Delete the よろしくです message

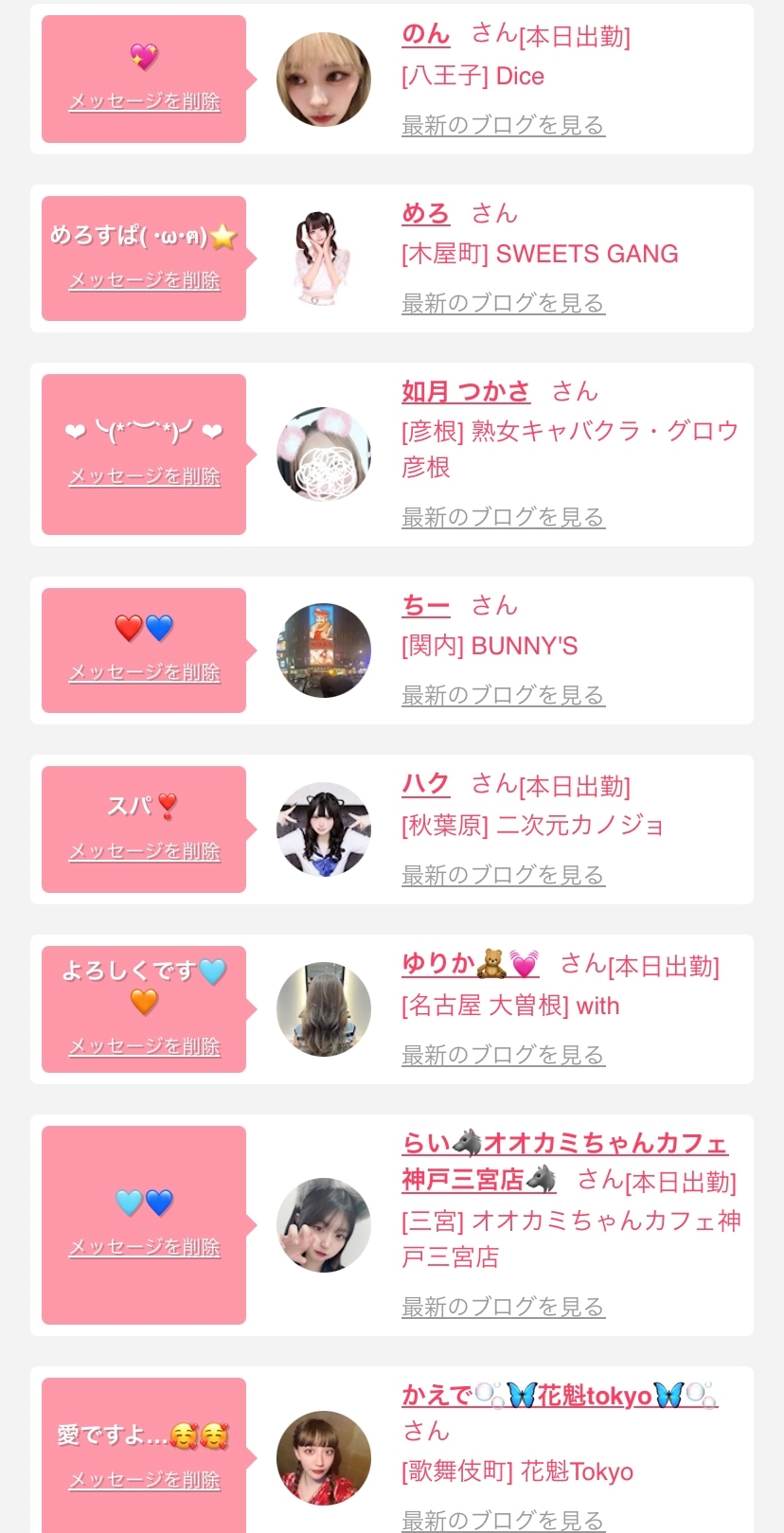(x=144, y=1046)
